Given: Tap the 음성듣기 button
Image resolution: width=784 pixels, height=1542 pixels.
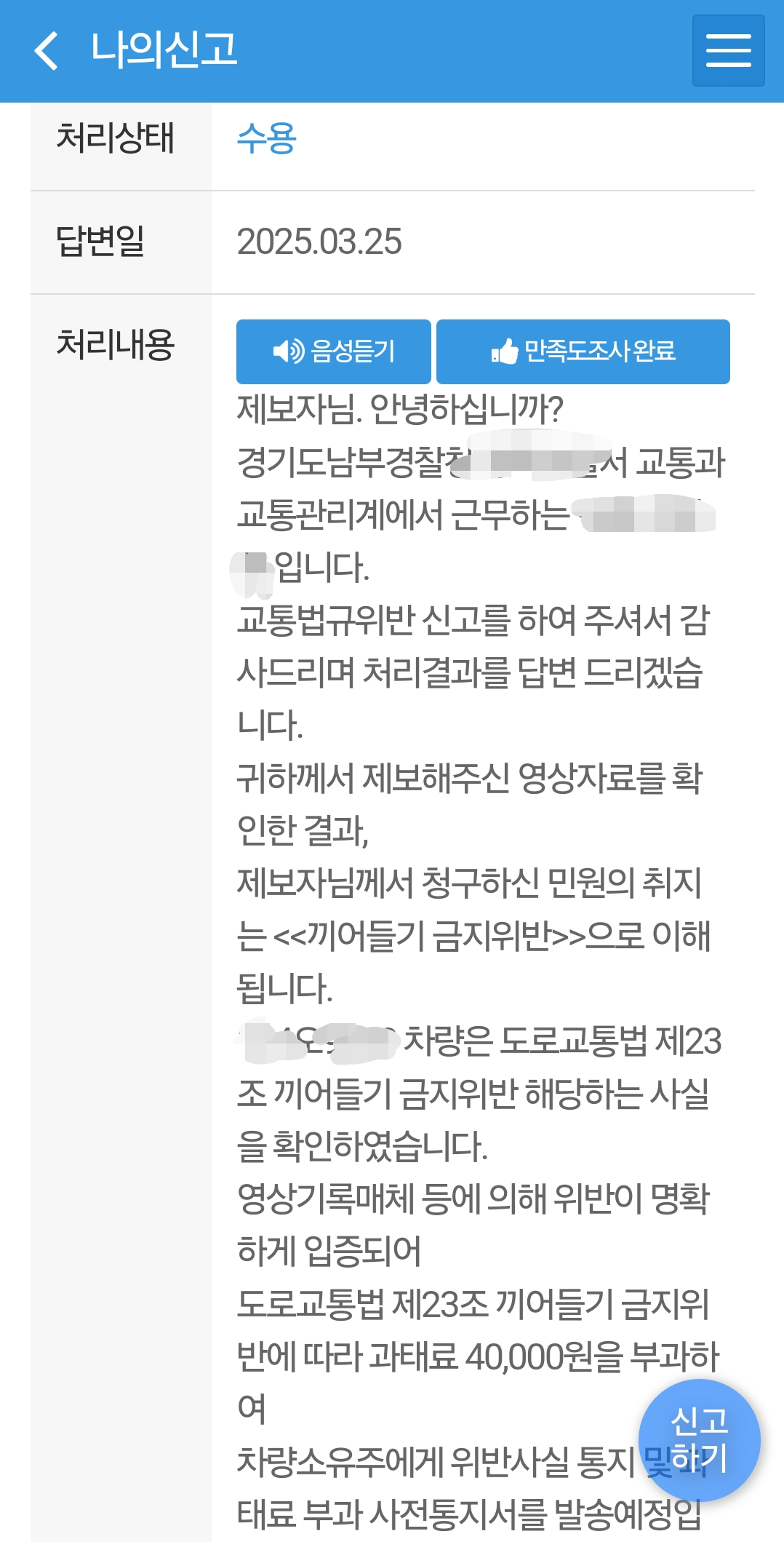Looking at the screenshot, I should (x=333, y=351).
